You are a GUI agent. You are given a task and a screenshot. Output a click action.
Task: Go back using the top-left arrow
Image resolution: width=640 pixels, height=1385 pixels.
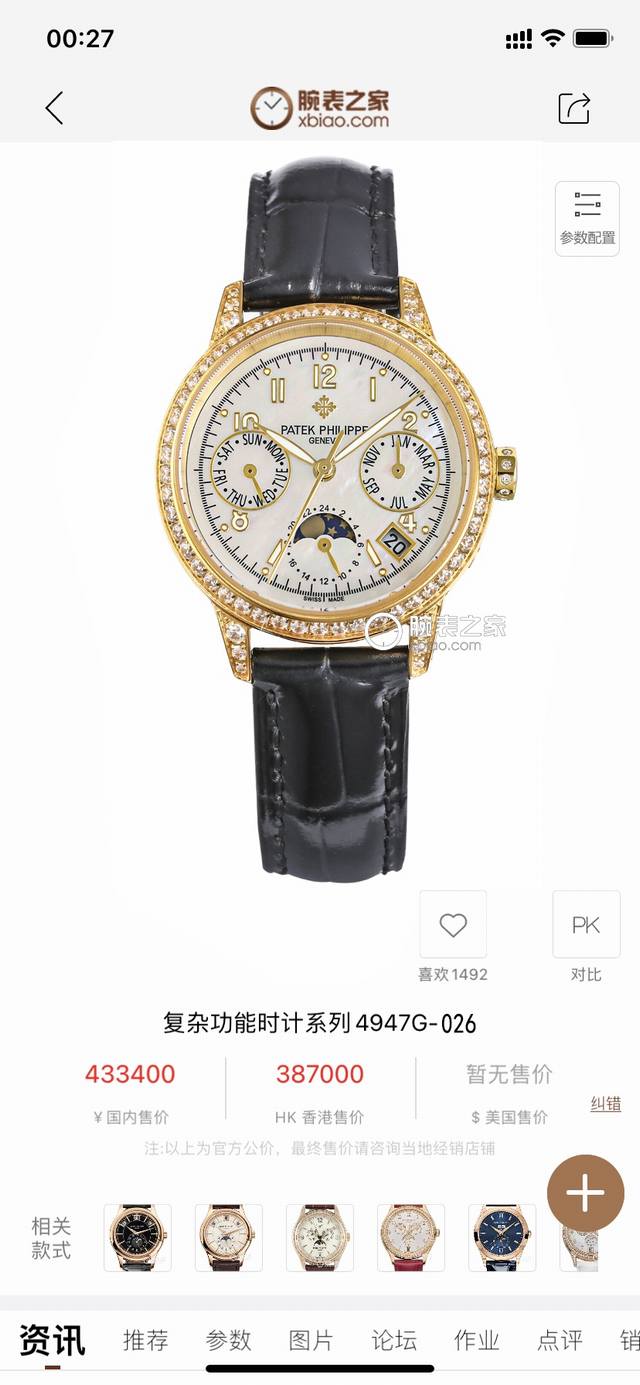(x=55, y=108)
